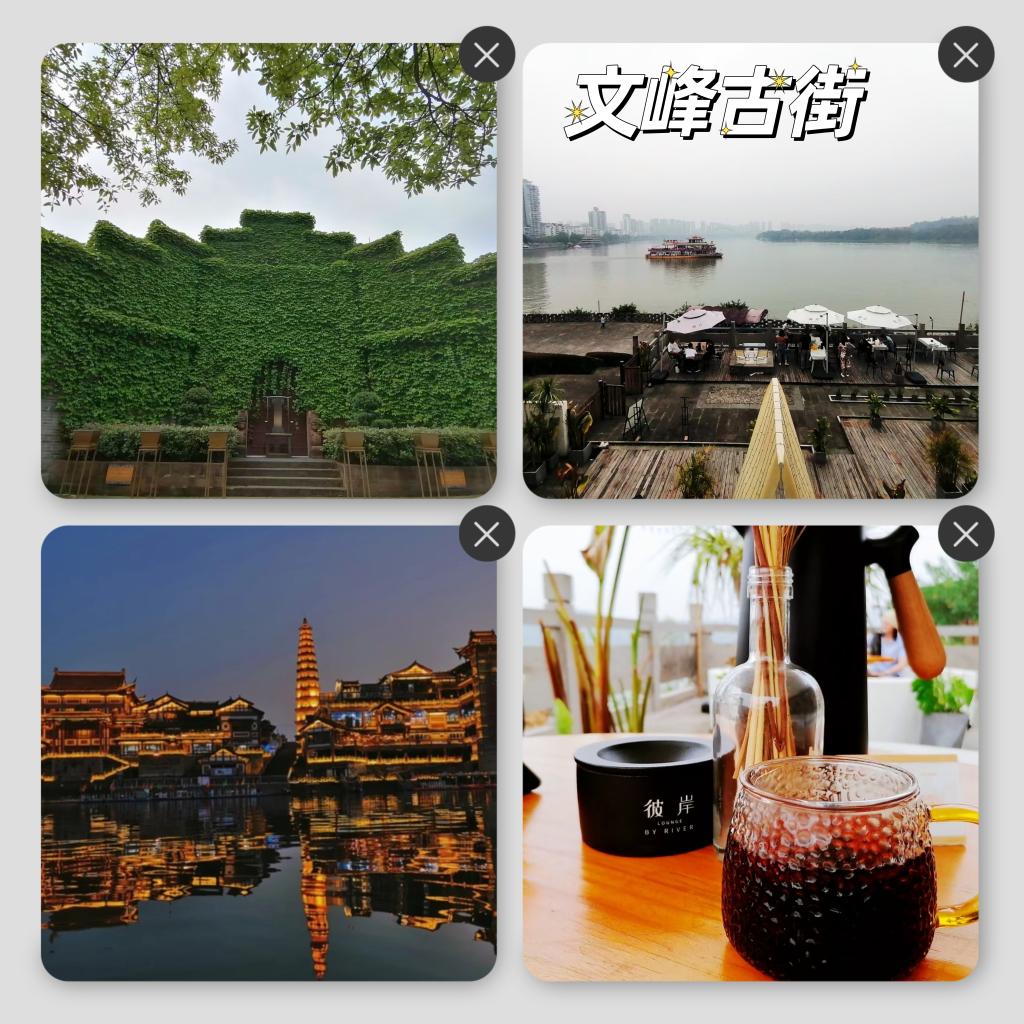Viewport: 1024px width, 1024px height.
Task: Remove the ivy-covered wall photo
Action: [487, 54]
